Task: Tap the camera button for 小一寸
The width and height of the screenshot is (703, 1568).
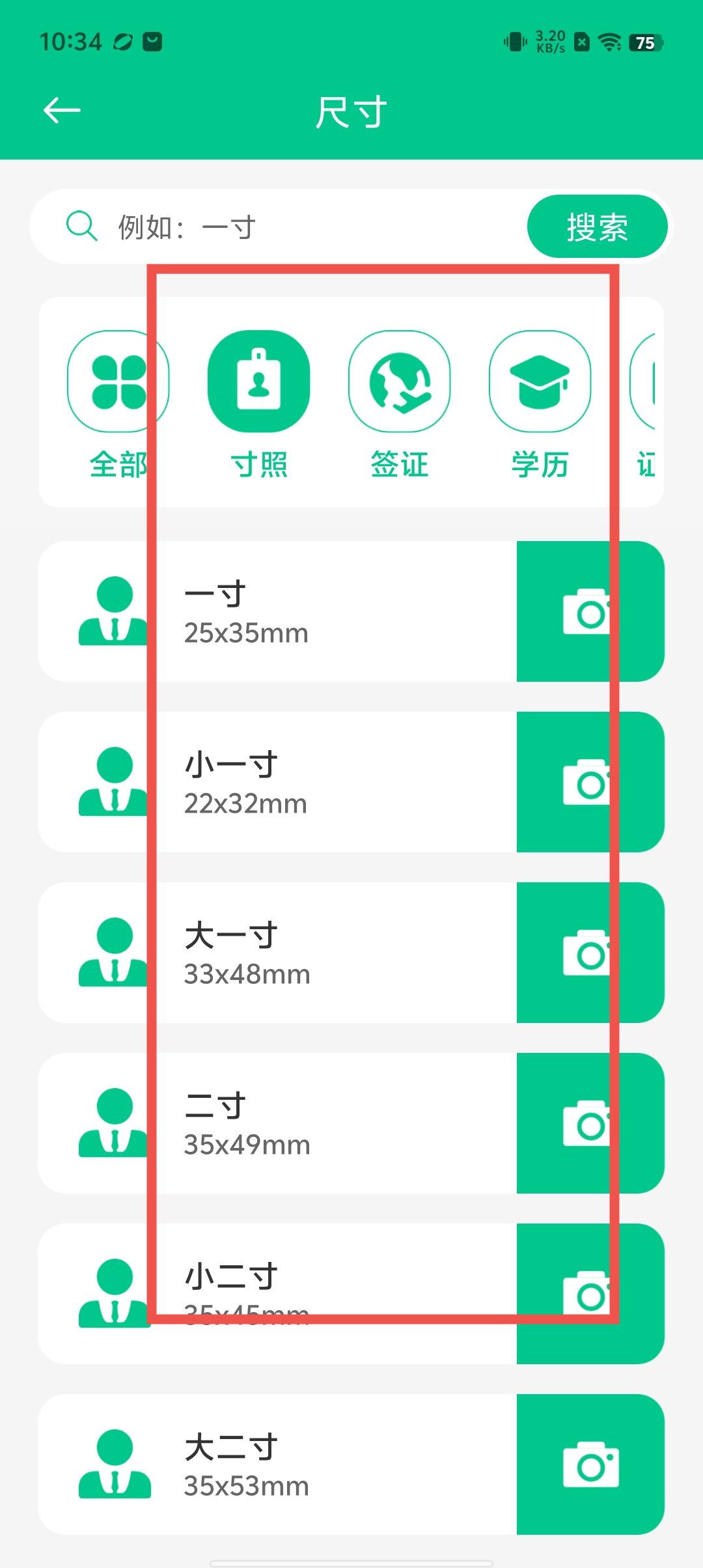Action: pyautogui.click(x=590, y=782)
